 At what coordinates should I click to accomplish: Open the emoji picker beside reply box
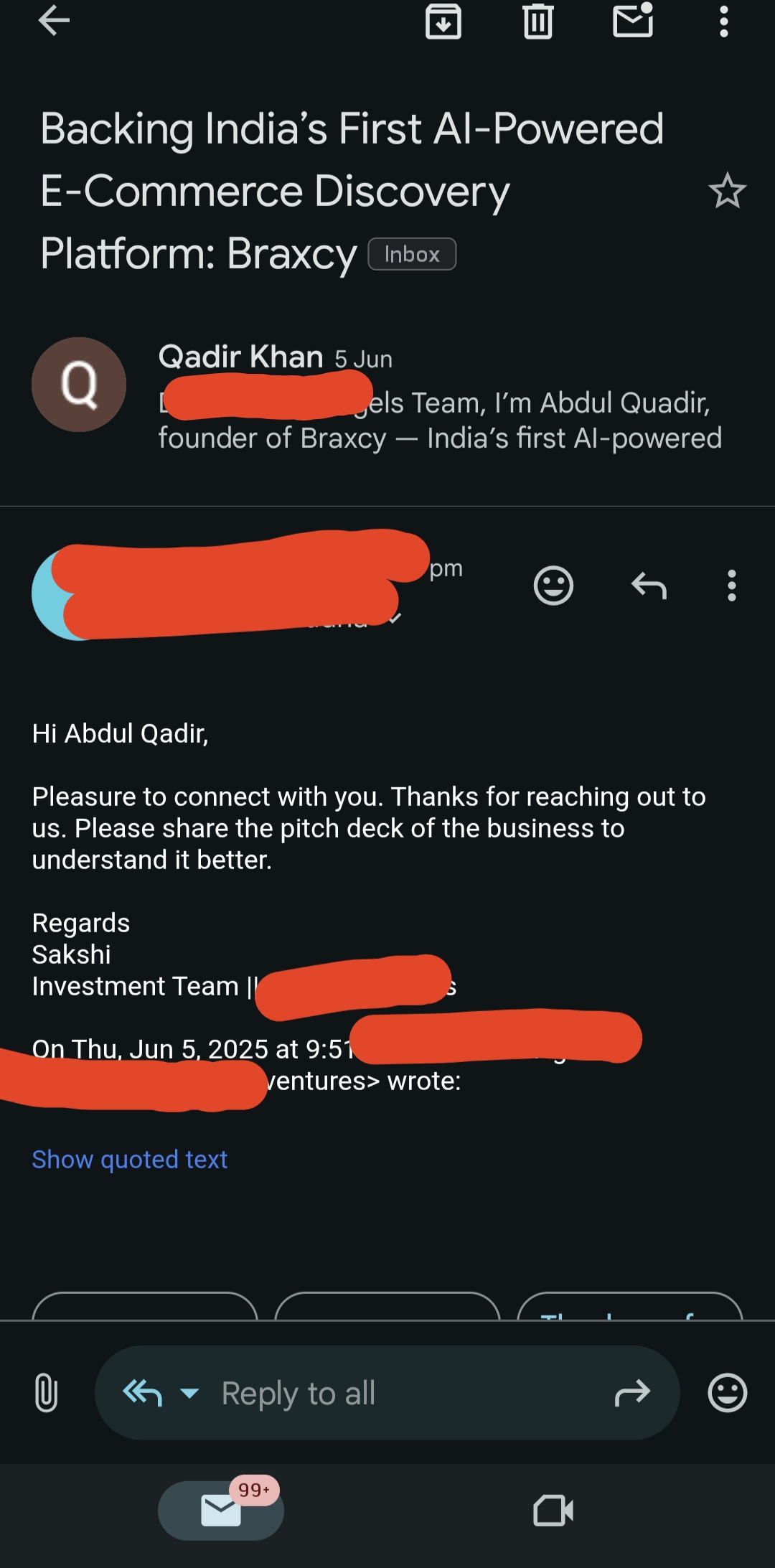(x=727, y=1393)
